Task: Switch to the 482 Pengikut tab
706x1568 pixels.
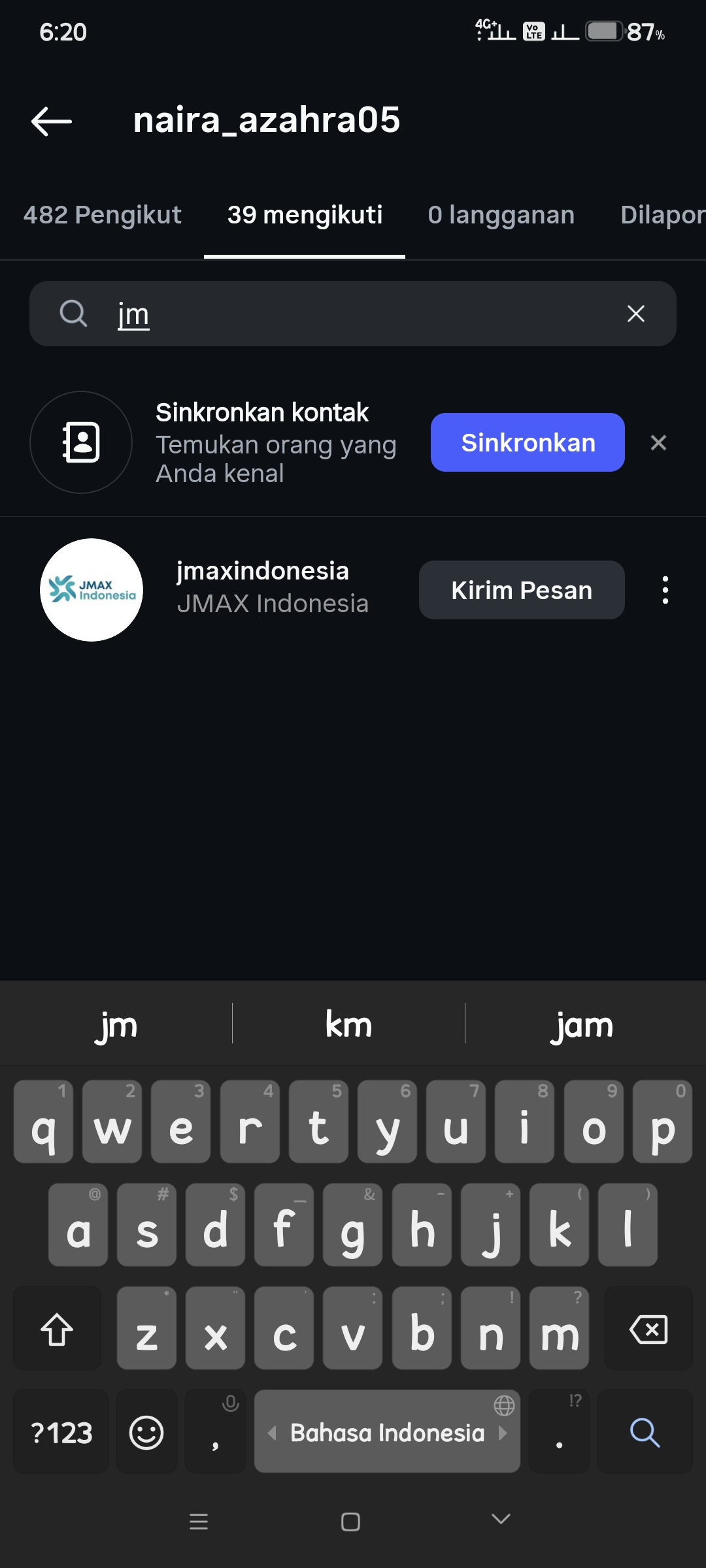Action: 103,215
